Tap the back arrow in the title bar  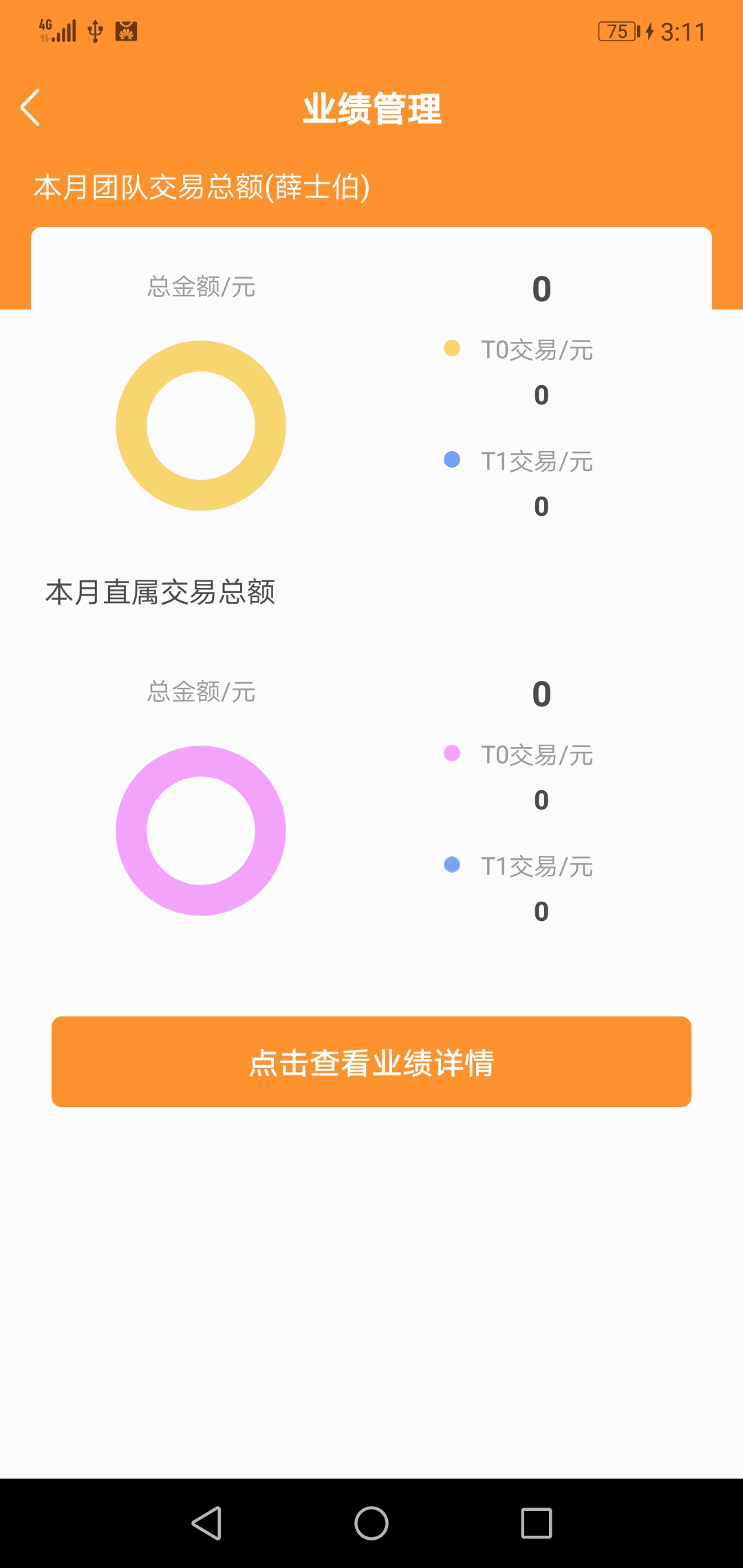coord(30,108)
